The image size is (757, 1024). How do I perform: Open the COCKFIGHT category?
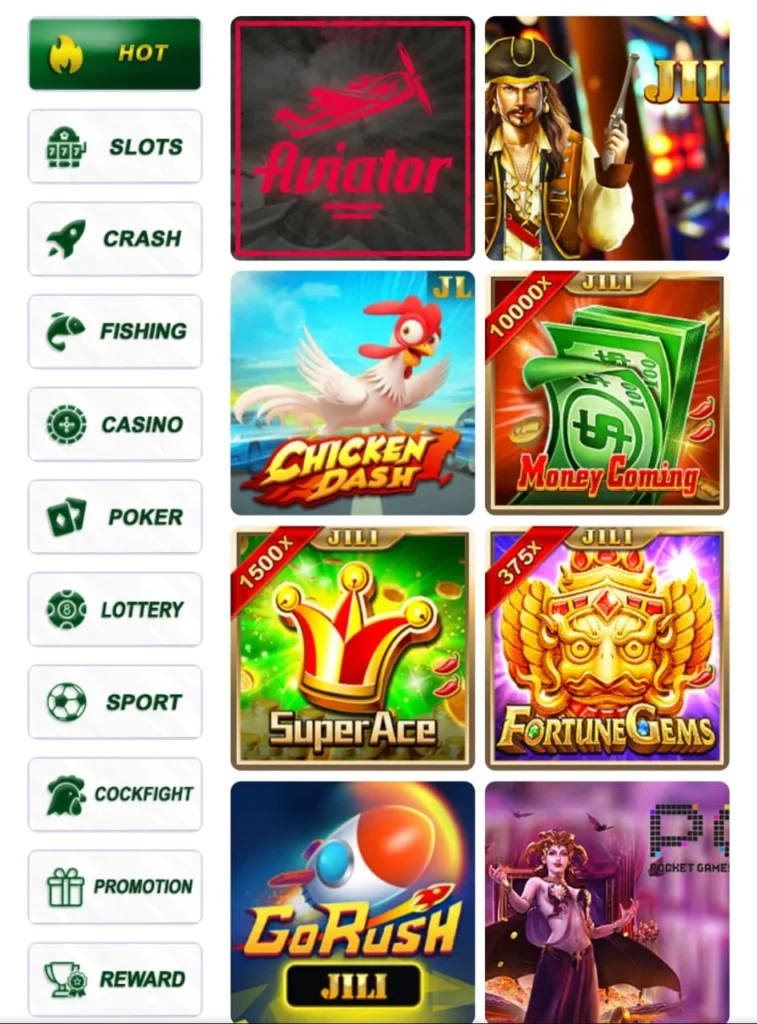tap(115, 794)
